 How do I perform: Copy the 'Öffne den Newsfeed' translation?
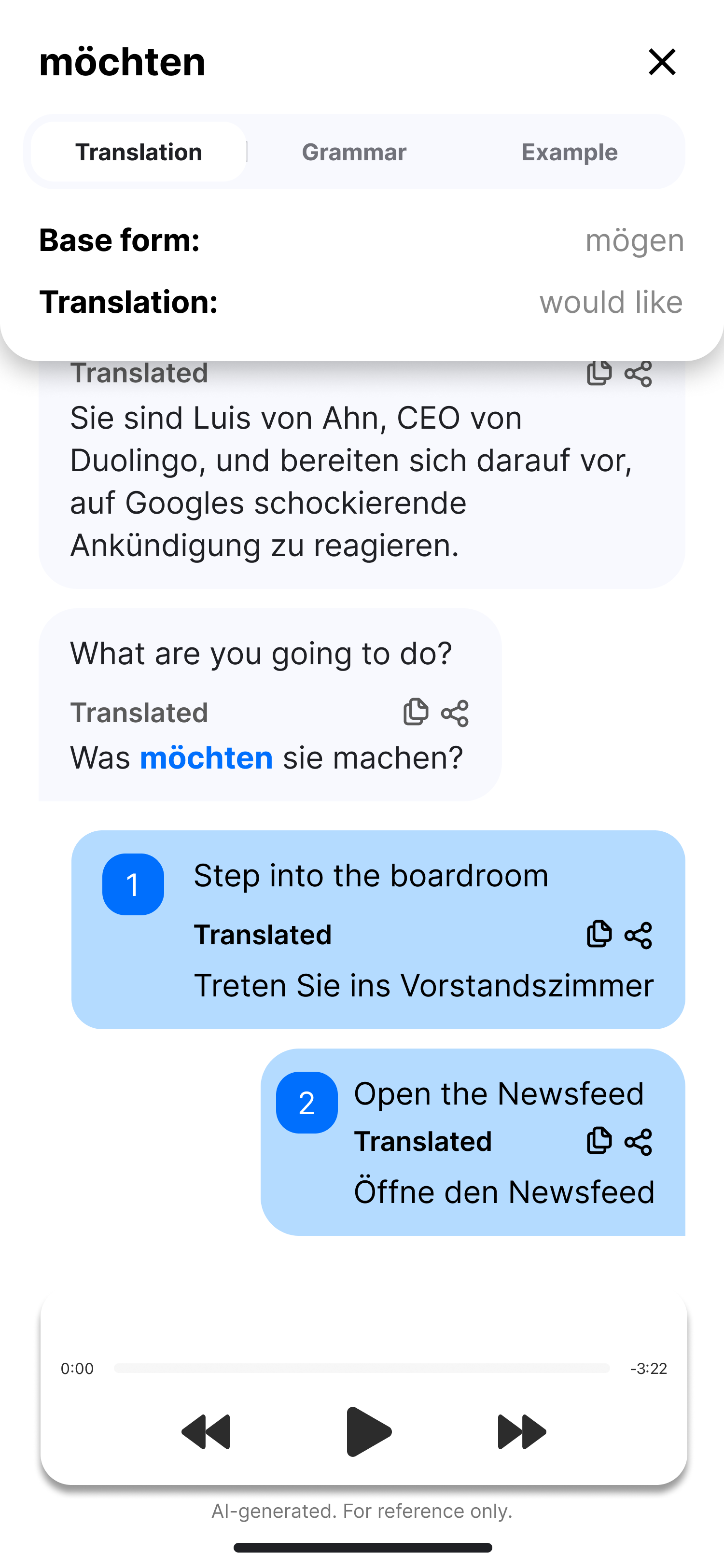pos(599,1141)
